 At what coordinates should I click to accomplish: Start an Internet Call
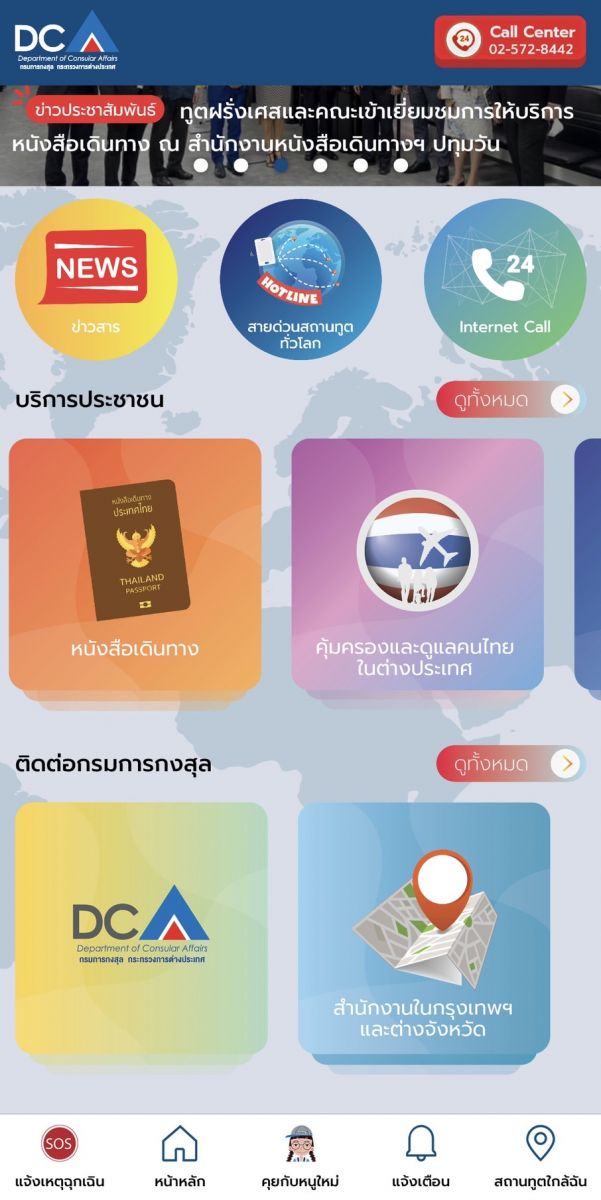[504, 279]
